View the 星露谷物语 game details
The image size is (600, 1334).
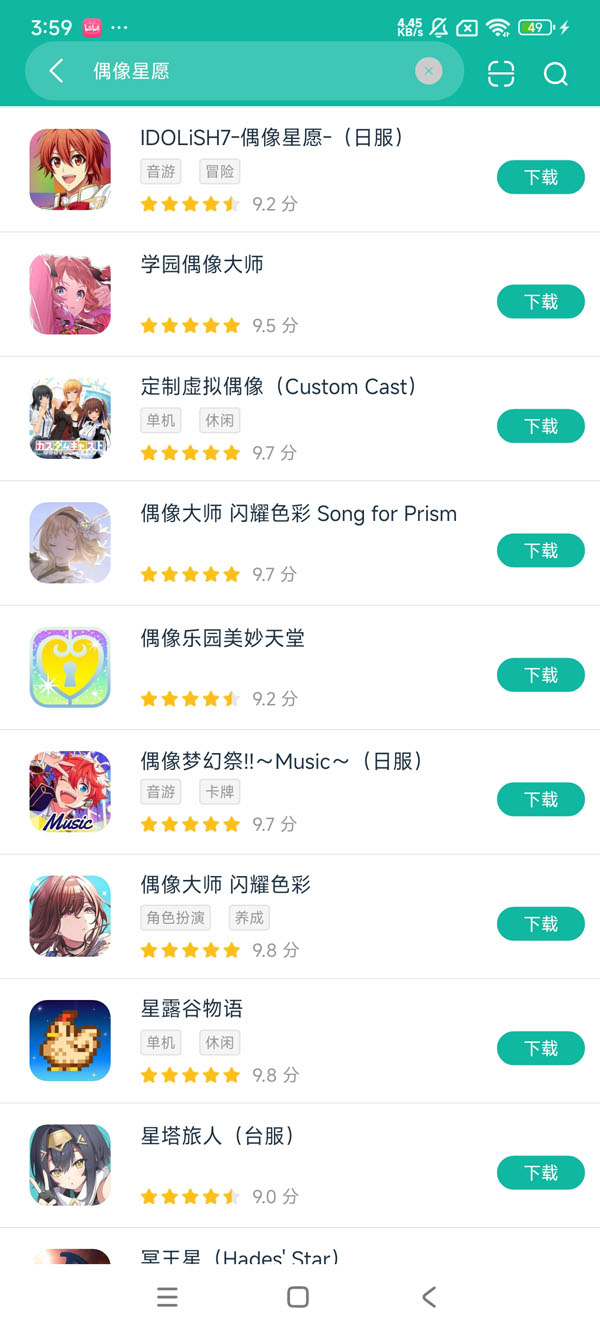(192, 1009)
